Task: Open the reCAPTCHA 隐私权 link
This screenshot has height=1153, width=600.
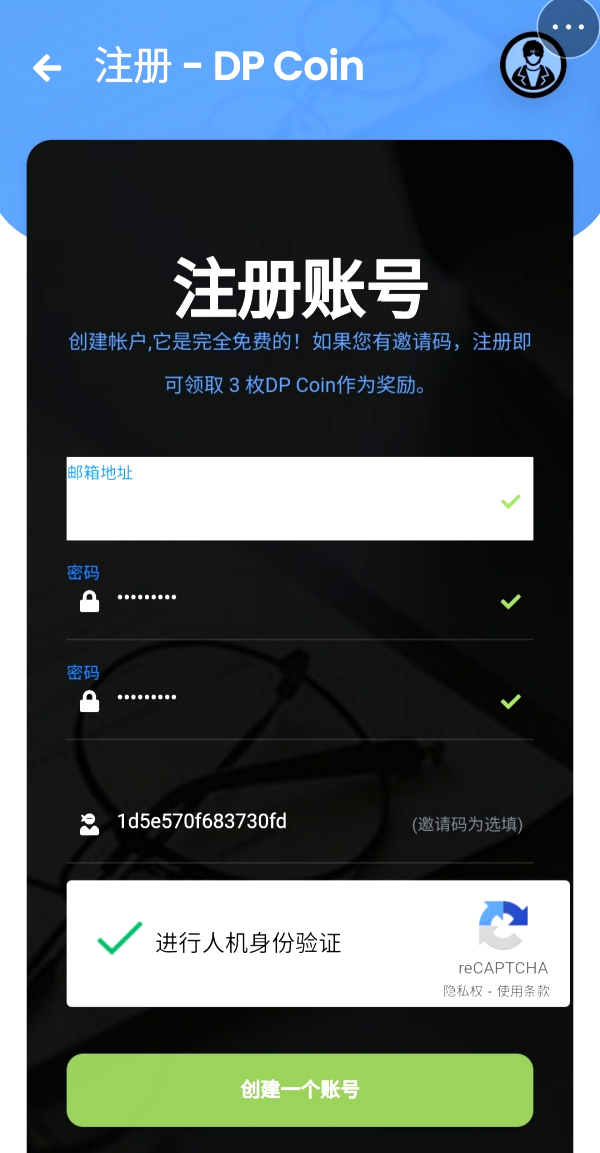Action: 460,991
